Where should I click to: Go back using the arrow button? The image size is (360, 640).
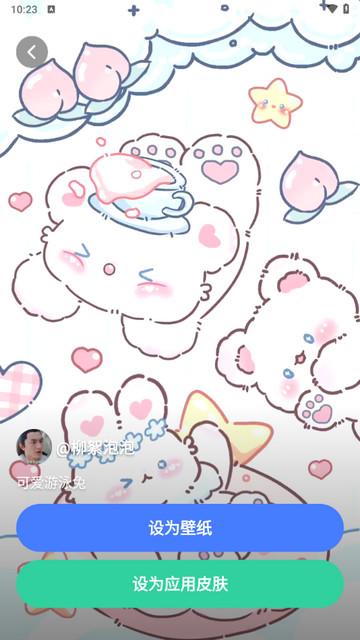coord(32,52)
